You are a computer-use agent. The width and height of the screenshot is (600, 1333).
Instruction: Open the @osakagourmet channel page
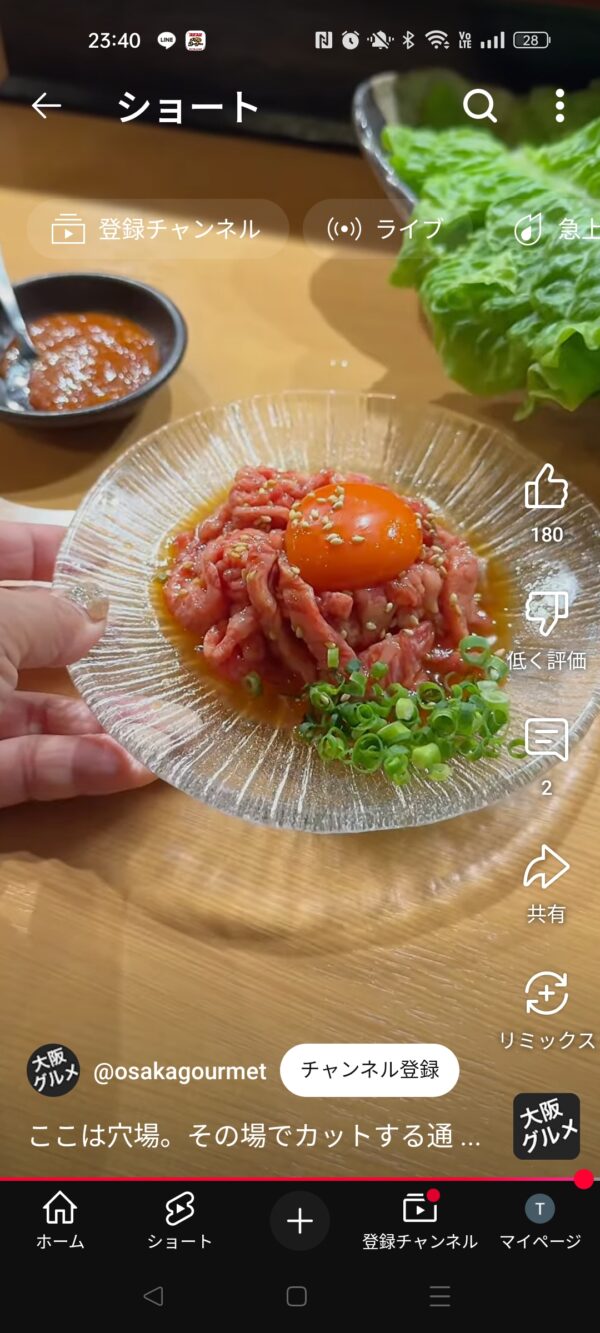[x=180, y=1071]
